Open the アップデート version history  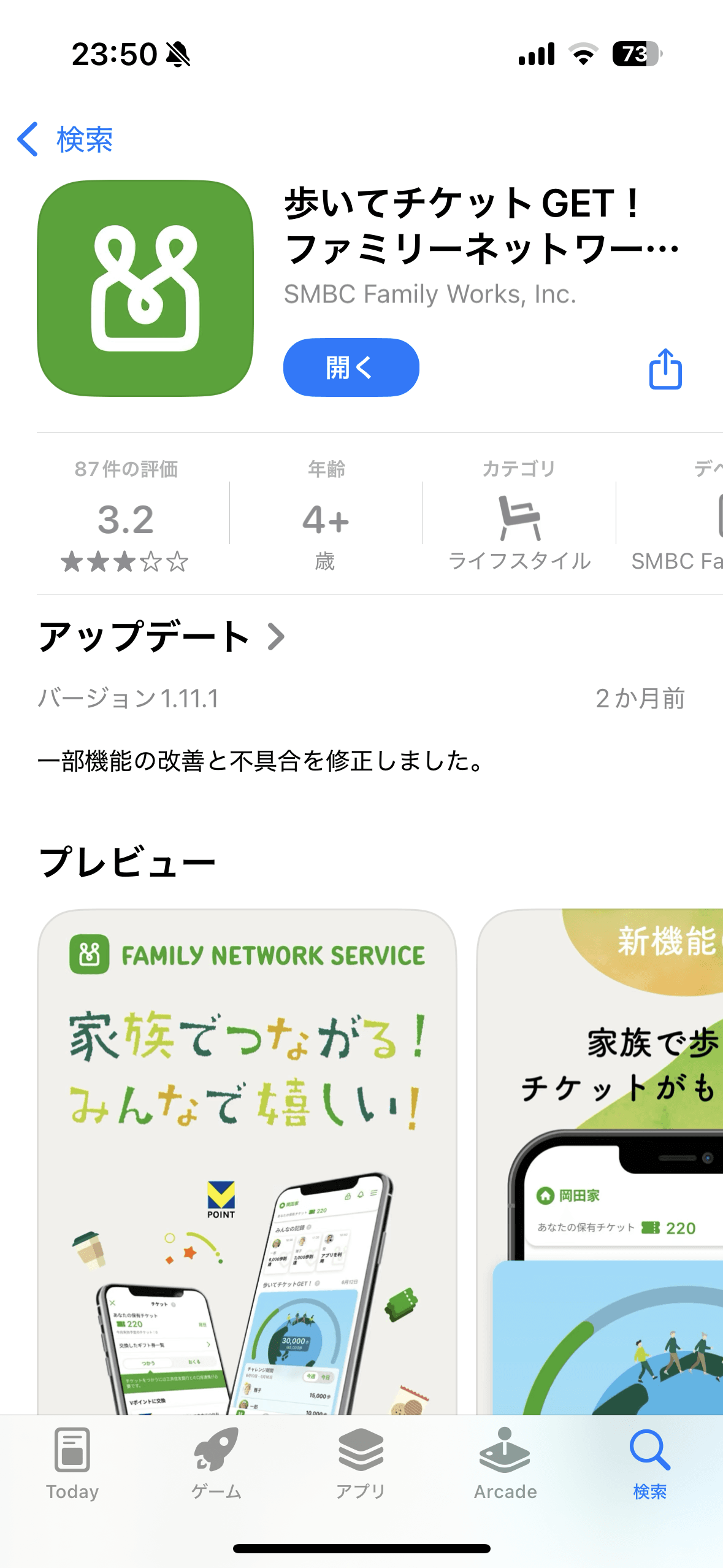pos(162,637)
